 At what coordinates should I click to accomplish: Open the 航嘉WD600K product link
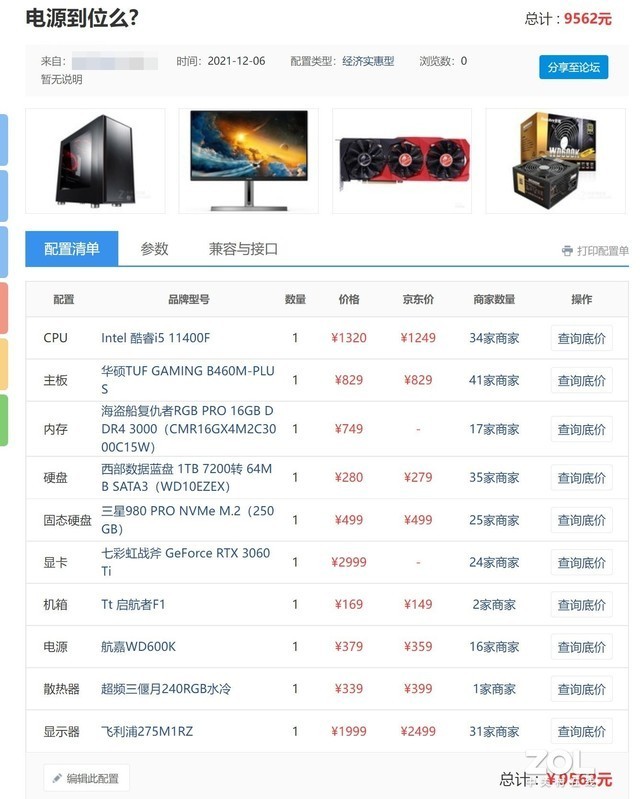click(138, 647)
